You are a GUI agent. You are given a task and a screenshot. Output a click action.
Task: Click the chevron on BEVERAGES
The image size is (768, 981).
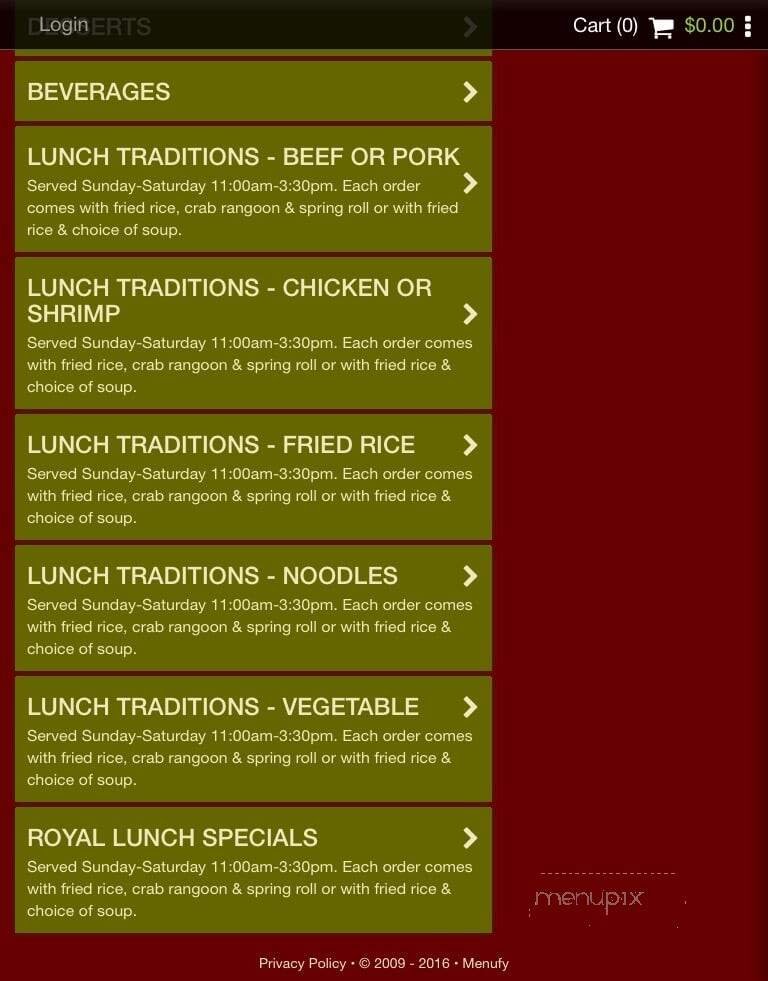tap(469, 91)
